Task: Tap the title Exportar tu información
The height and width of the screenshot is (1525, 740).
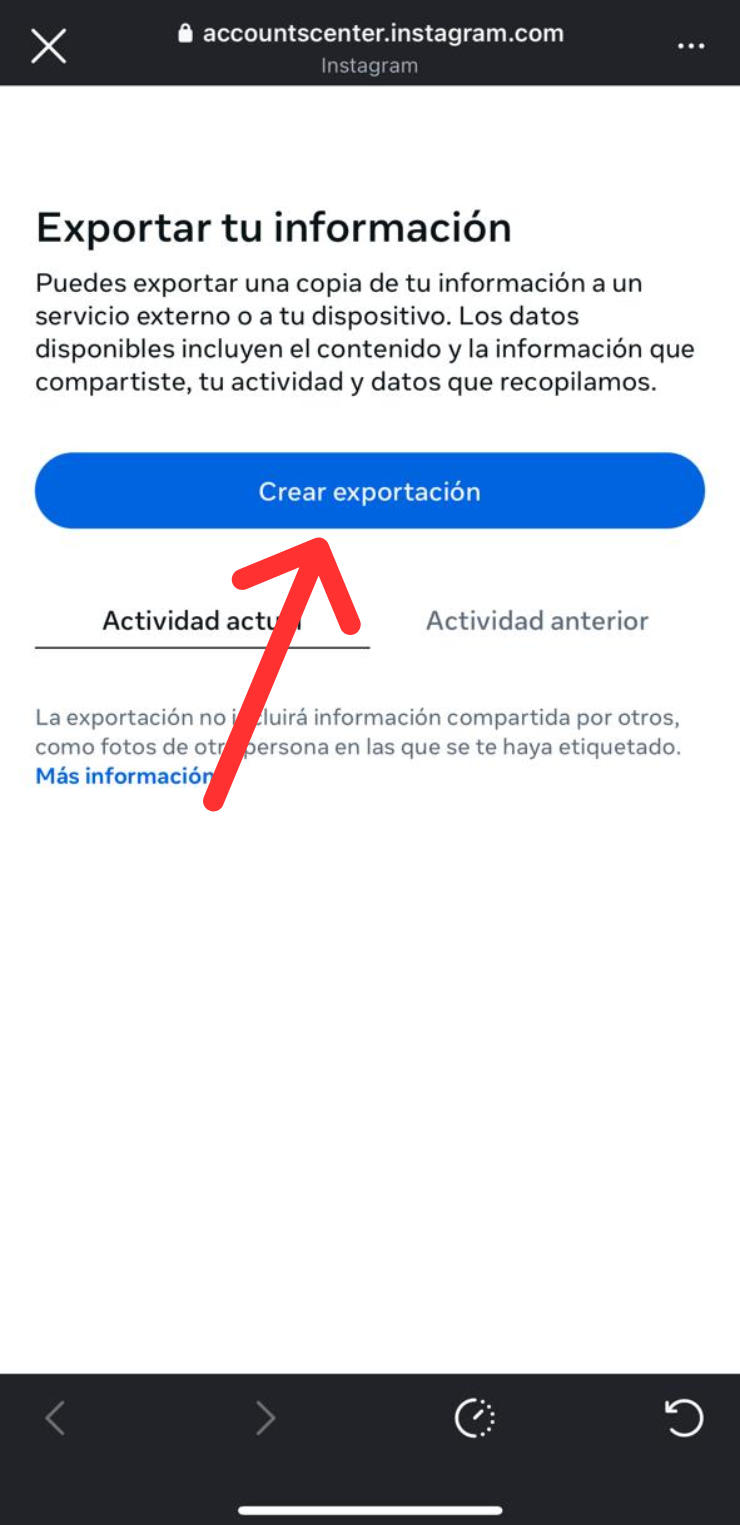Action: [x=273, y=227]
